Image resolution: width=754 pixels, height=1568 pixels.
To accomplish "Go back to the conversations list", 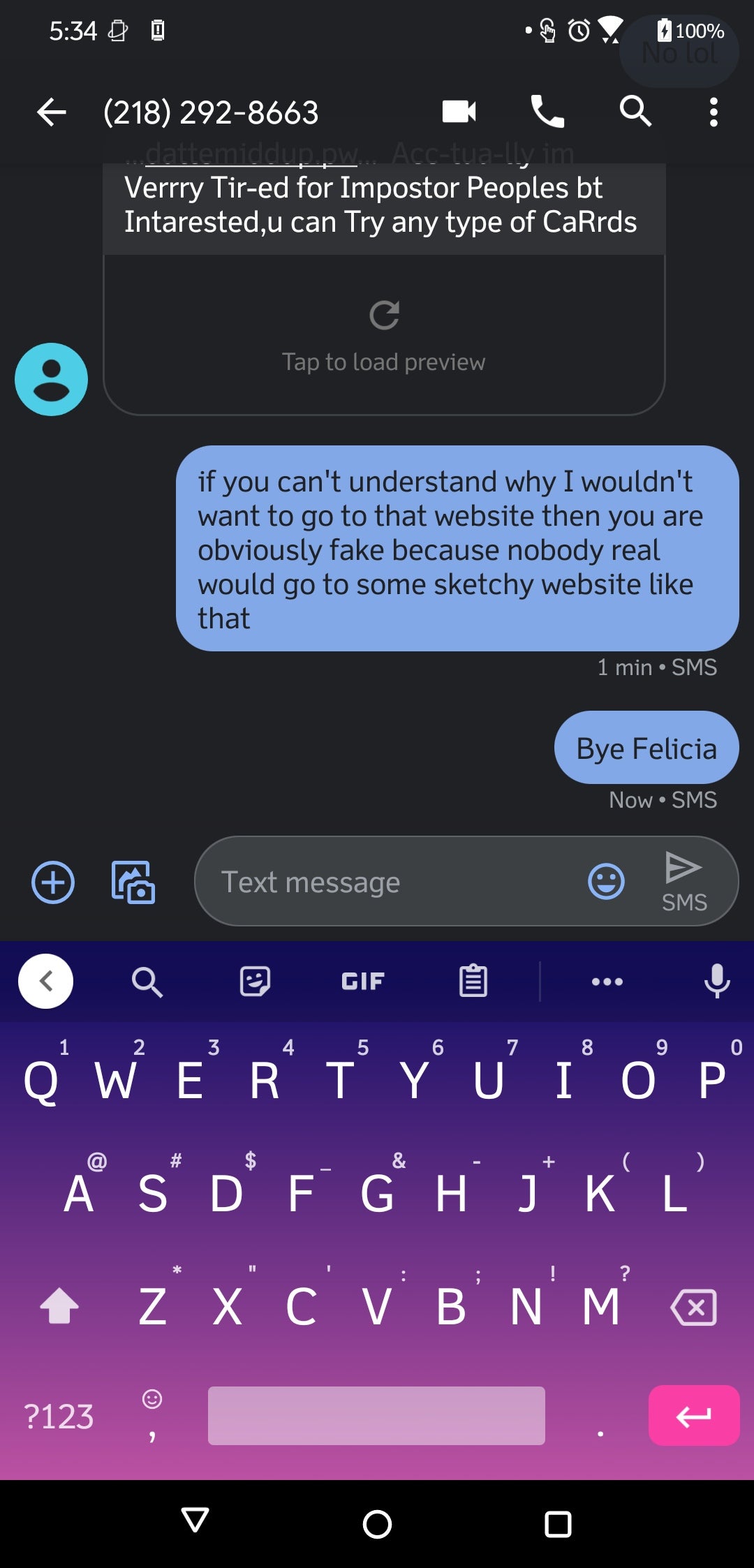I will (x=52, y=112).
